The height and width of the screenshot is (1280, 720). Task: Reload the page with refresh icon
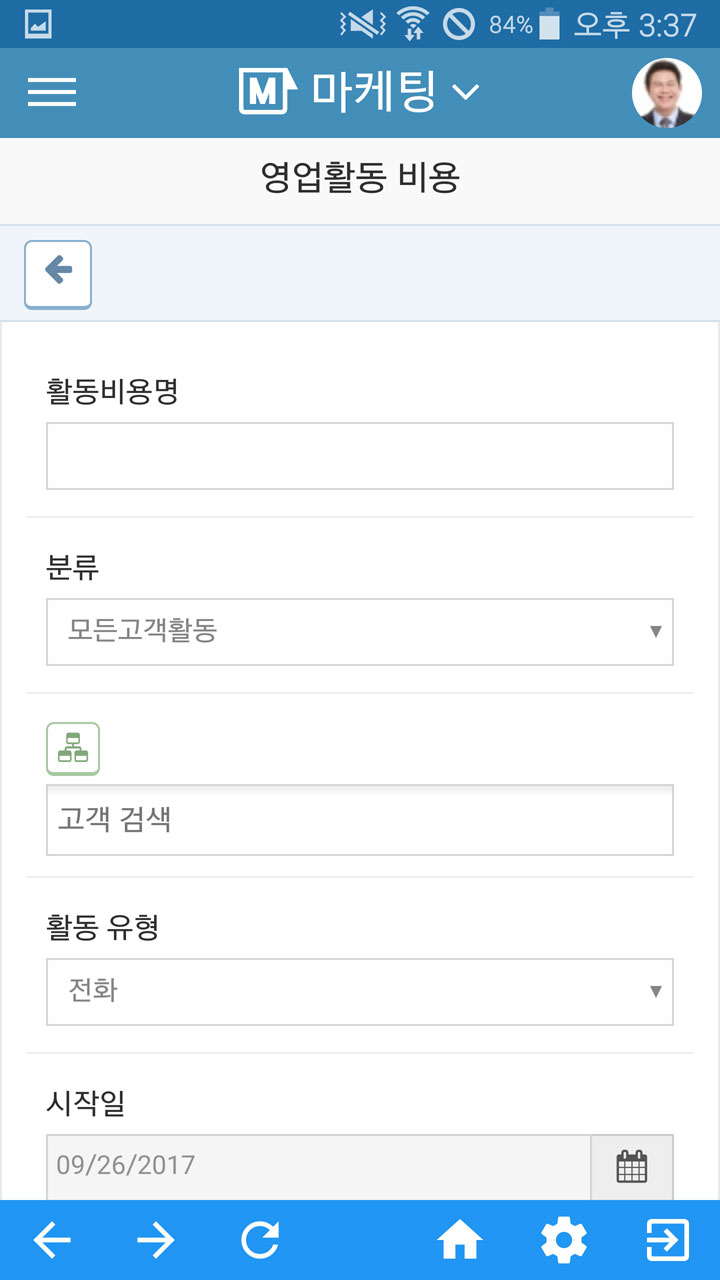tap(260, 1241)
